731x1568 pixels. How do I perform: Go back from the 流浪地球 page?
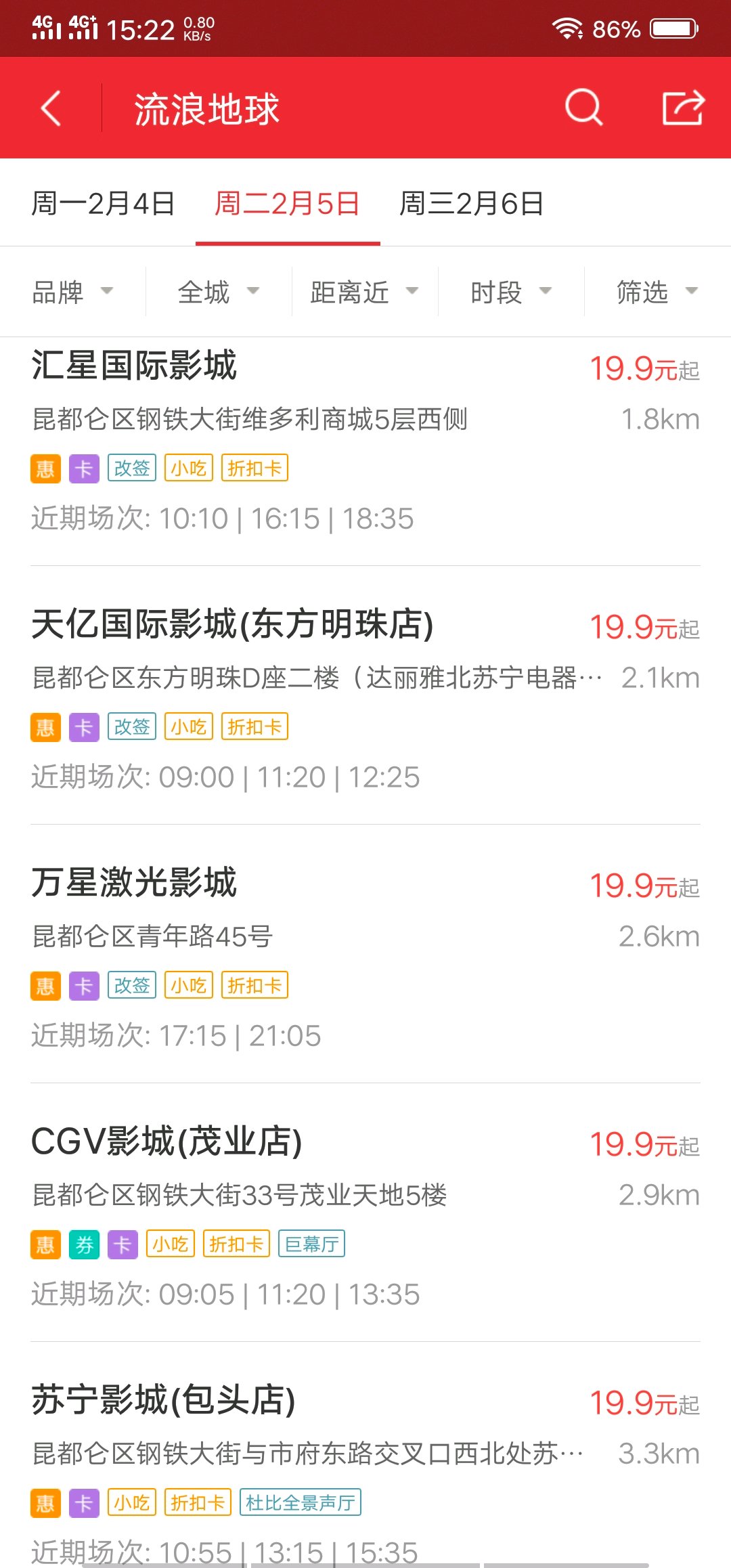tap(51, 108)
